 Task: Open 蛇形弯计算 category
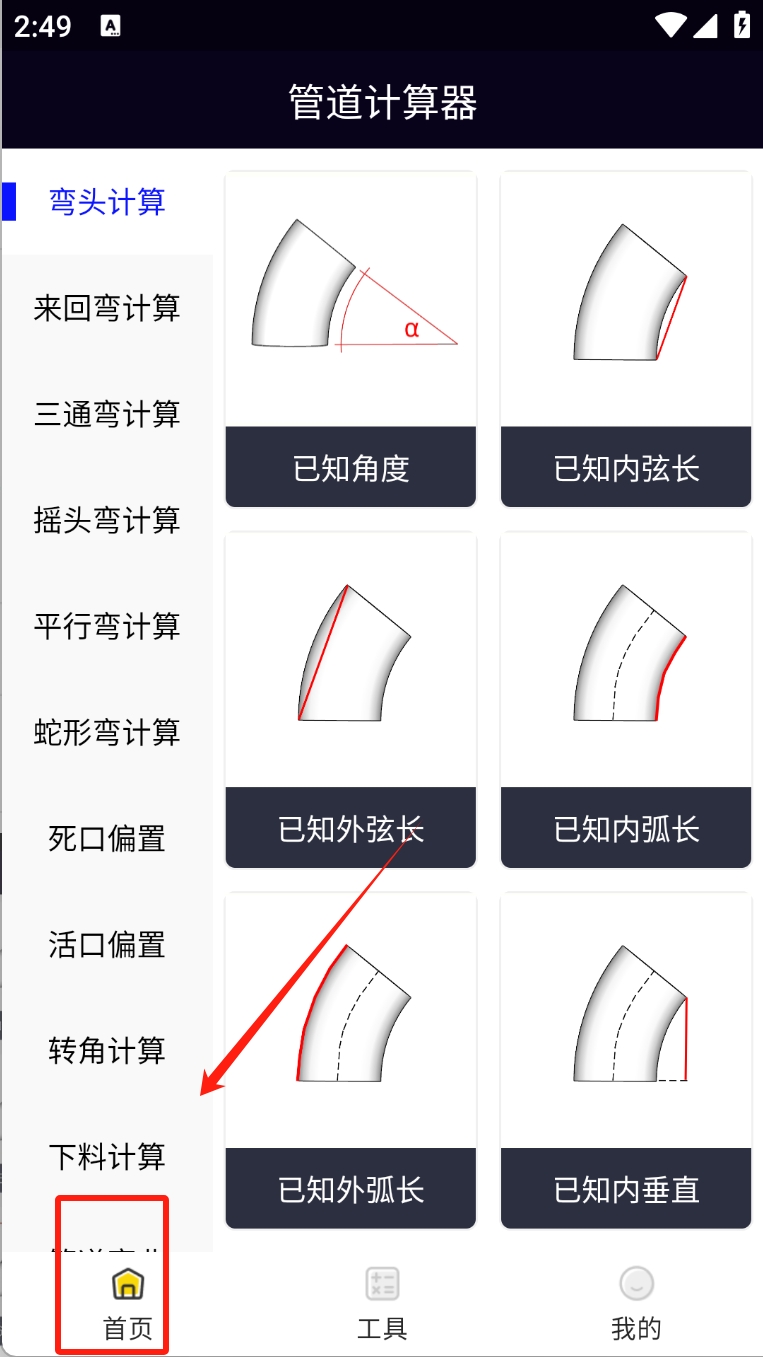click(107, 732)
